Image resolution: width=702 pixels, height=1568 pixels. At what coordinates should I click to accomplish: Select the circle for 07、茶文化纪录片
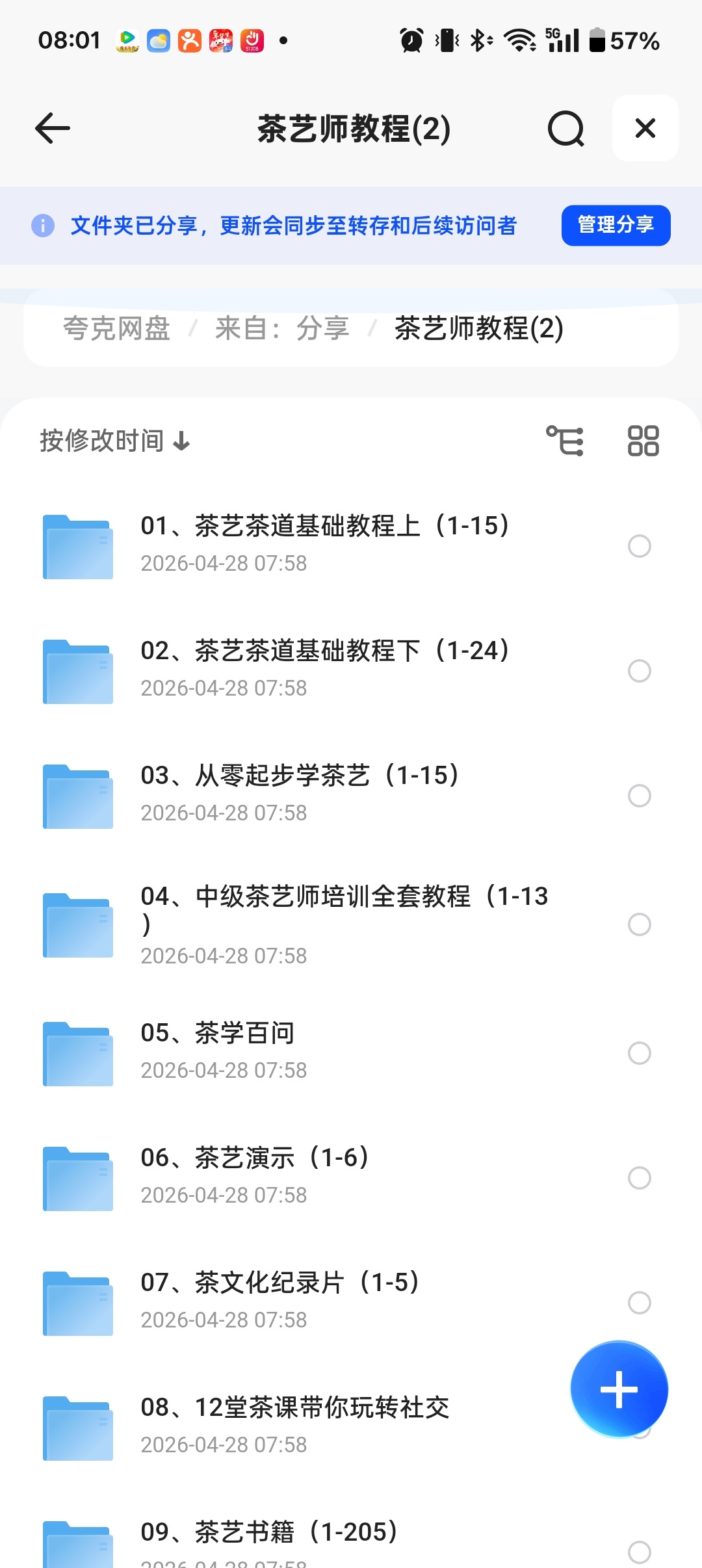tap(640, 1302)
